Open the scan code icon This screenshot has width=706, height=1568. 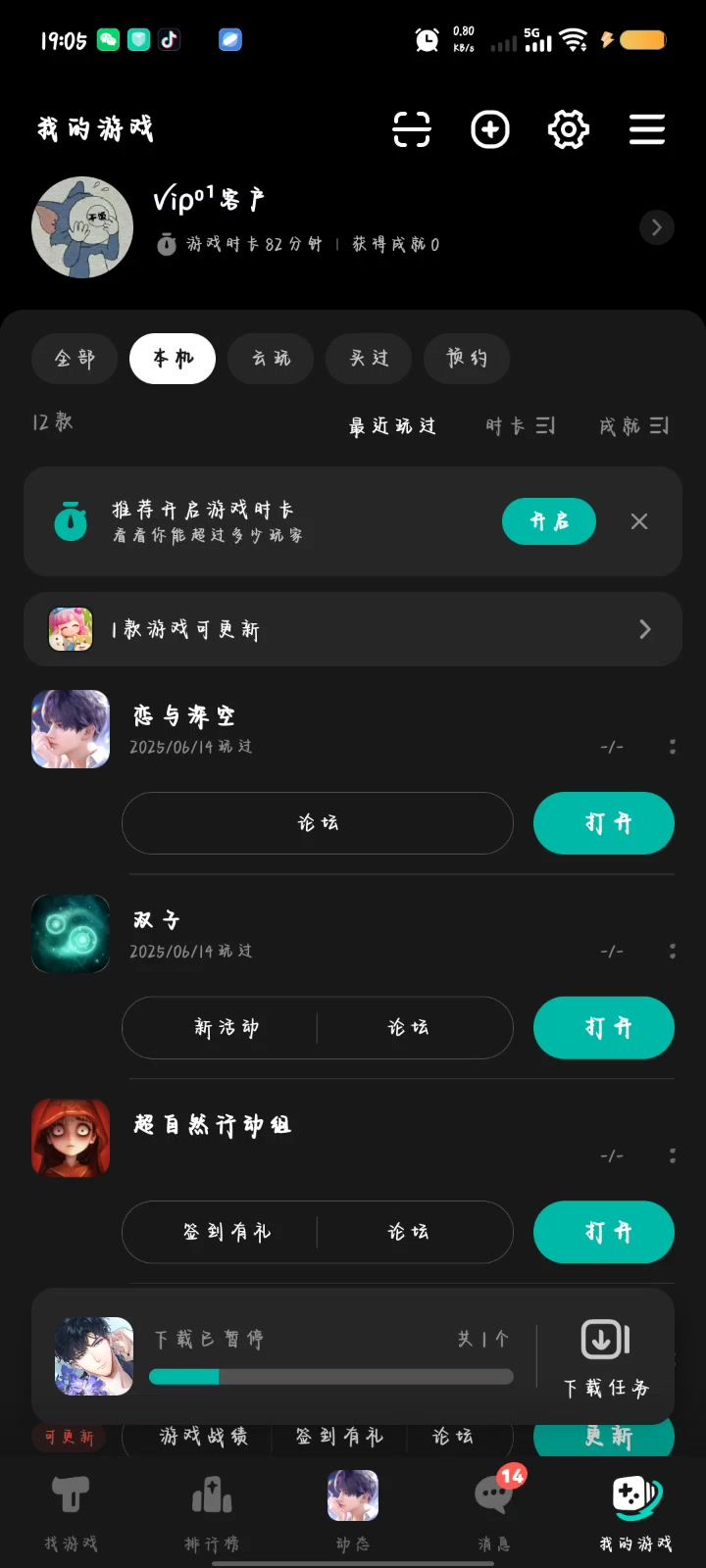[412, 129]
